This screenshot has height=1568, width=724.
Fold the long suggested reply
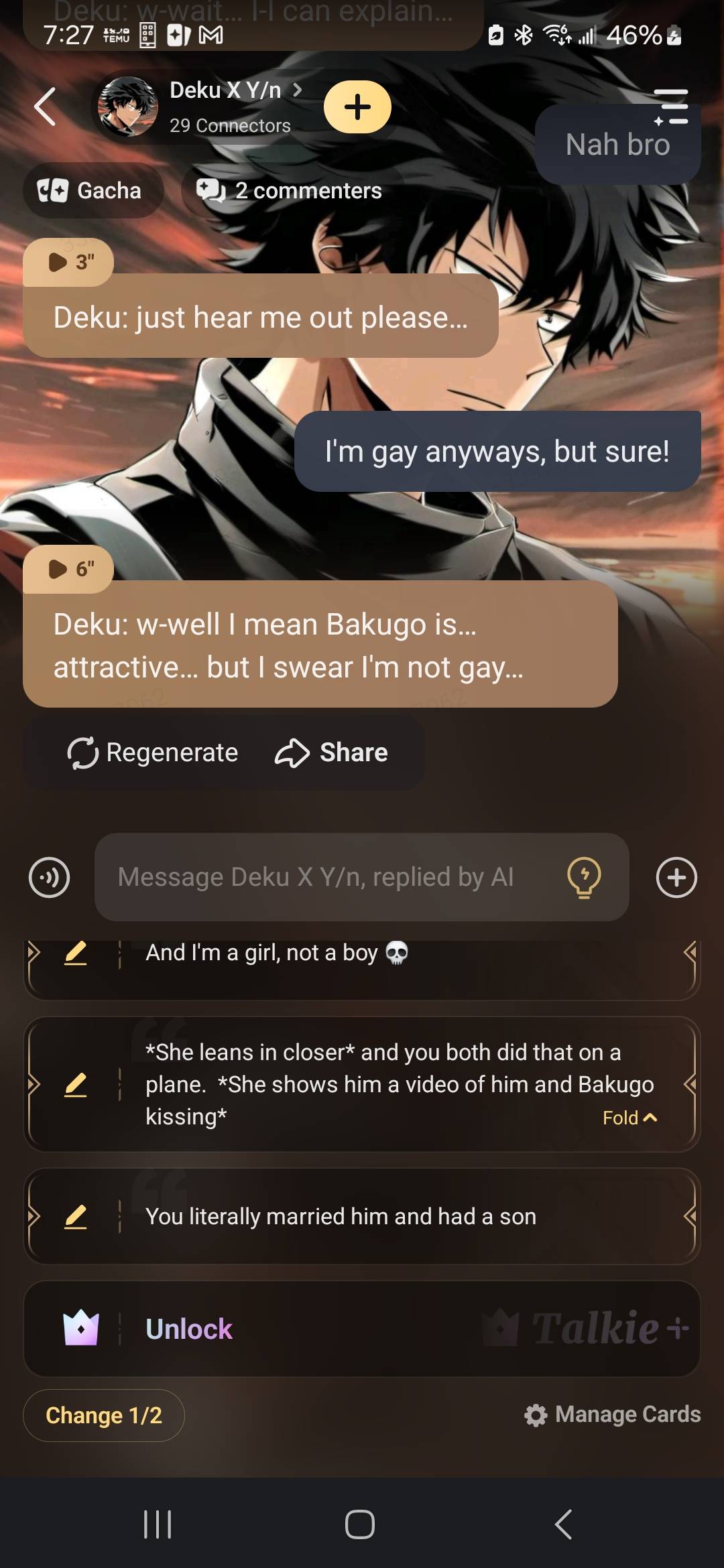(x=629, y=1118)
